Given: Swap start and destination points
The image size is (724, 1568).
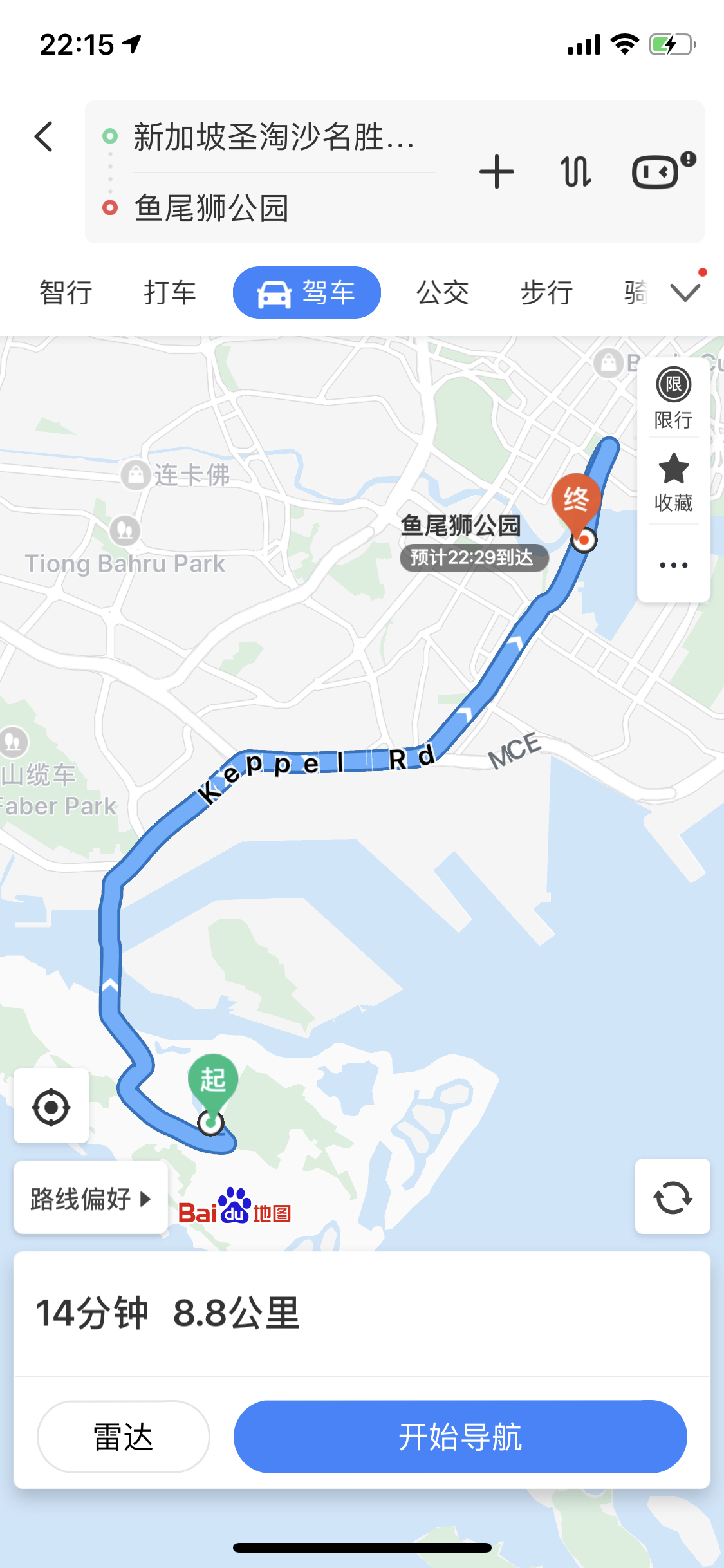Looking at the screenshot, I should tap(575, 172).
